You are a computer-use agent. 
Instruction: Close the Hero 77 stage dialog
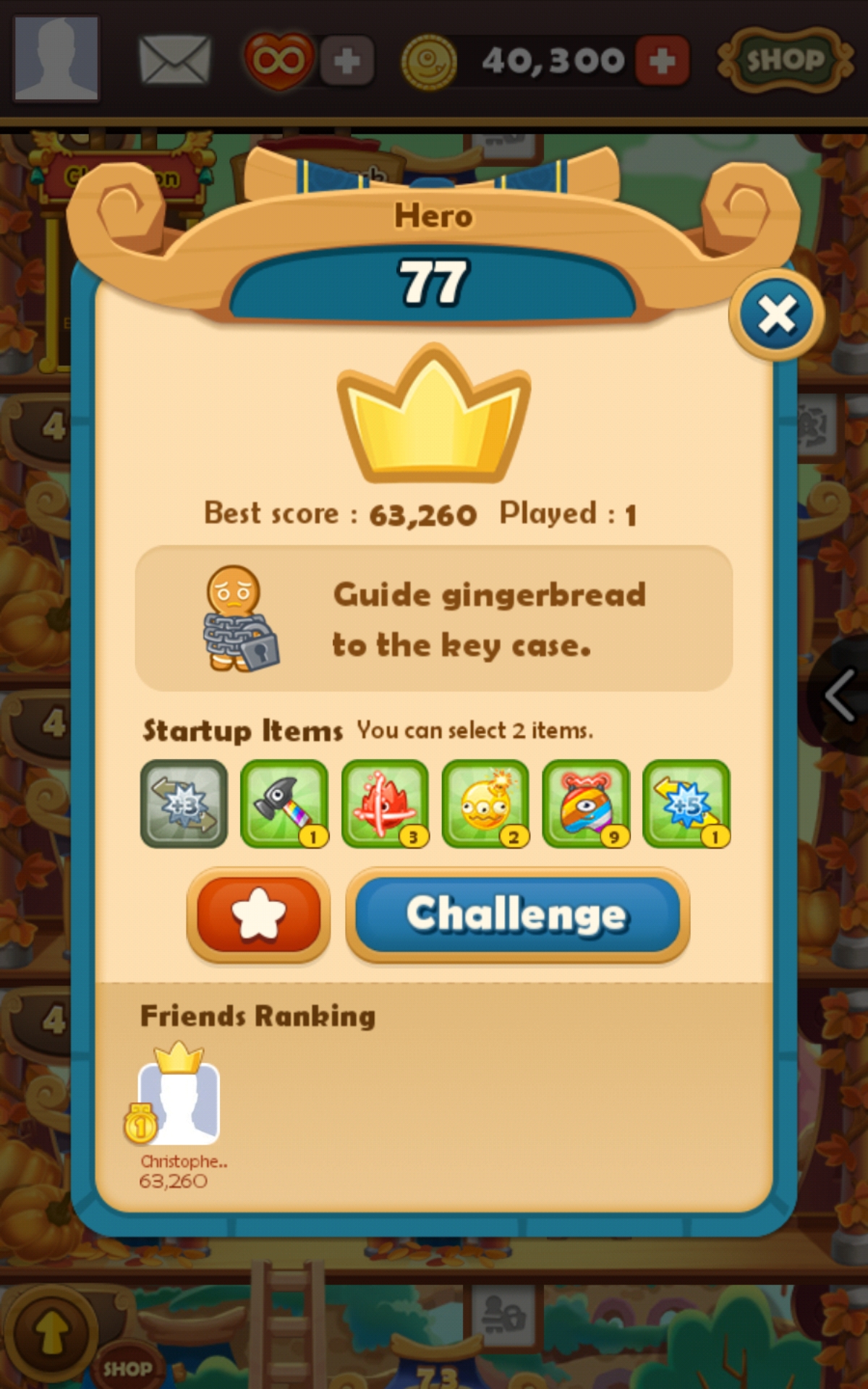click(x=776, y=315)
